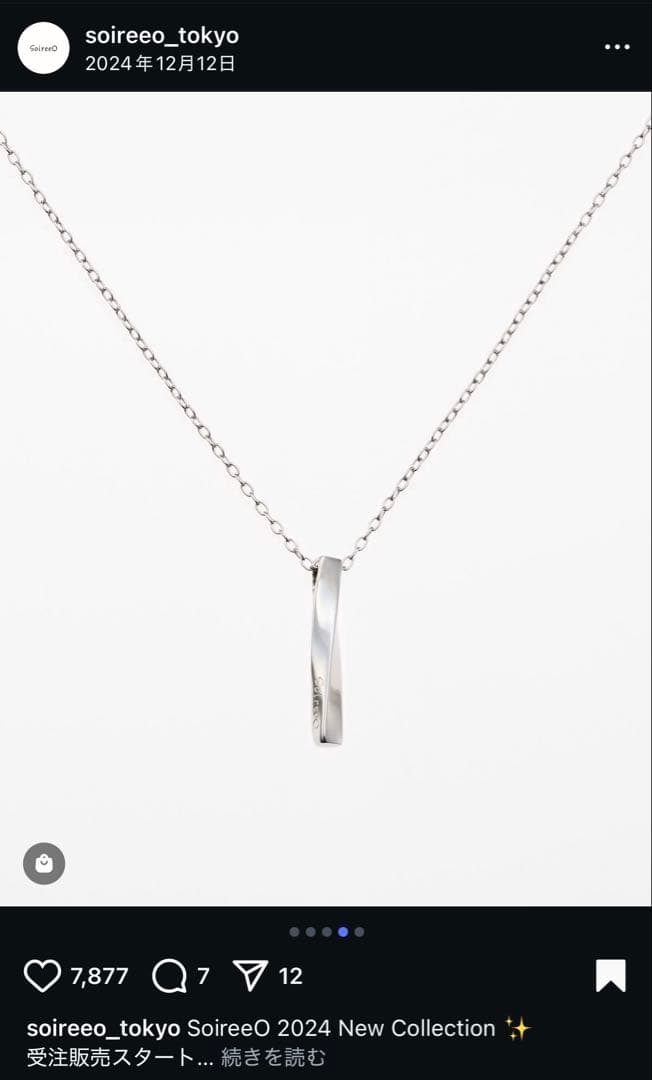Image resolution: width=652 pixels, height=1080 pixels.
Task: Share the post via paper plane icon
Action: coord(251,976)
